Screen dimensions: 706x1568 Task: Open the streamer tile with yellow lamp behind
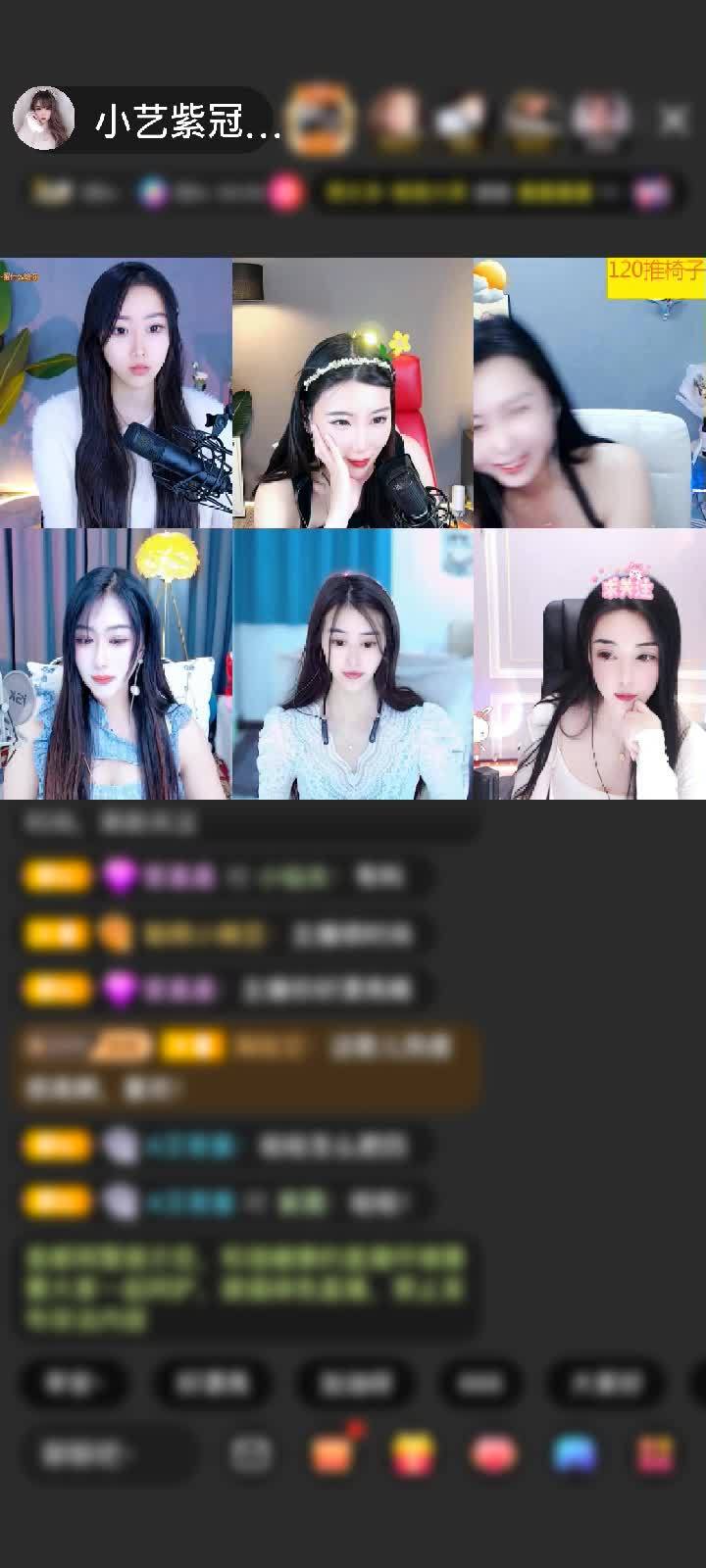(x=116, y=664)
